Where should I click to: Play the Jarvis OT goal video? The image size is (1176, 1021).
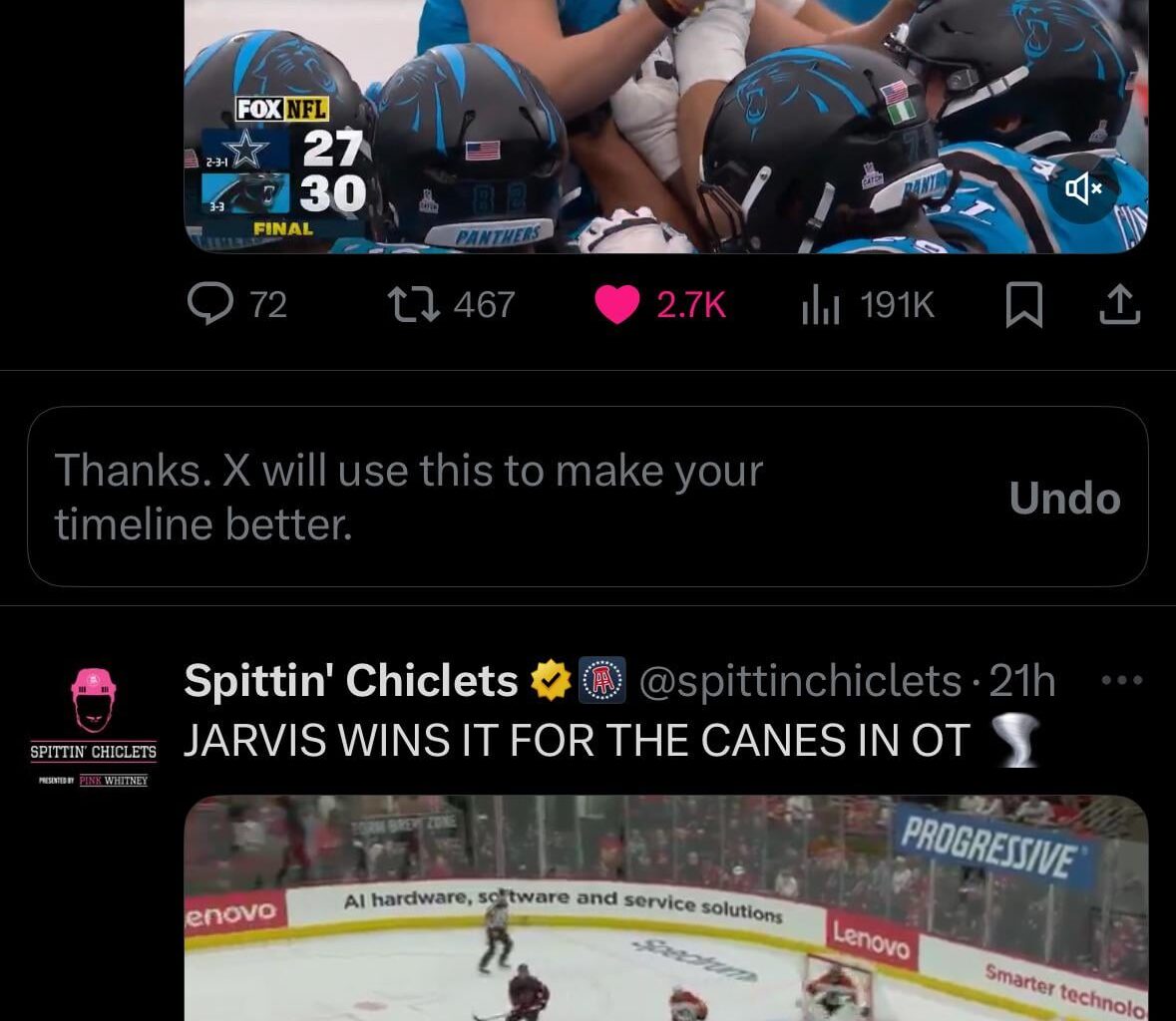[x=665, y=907]
